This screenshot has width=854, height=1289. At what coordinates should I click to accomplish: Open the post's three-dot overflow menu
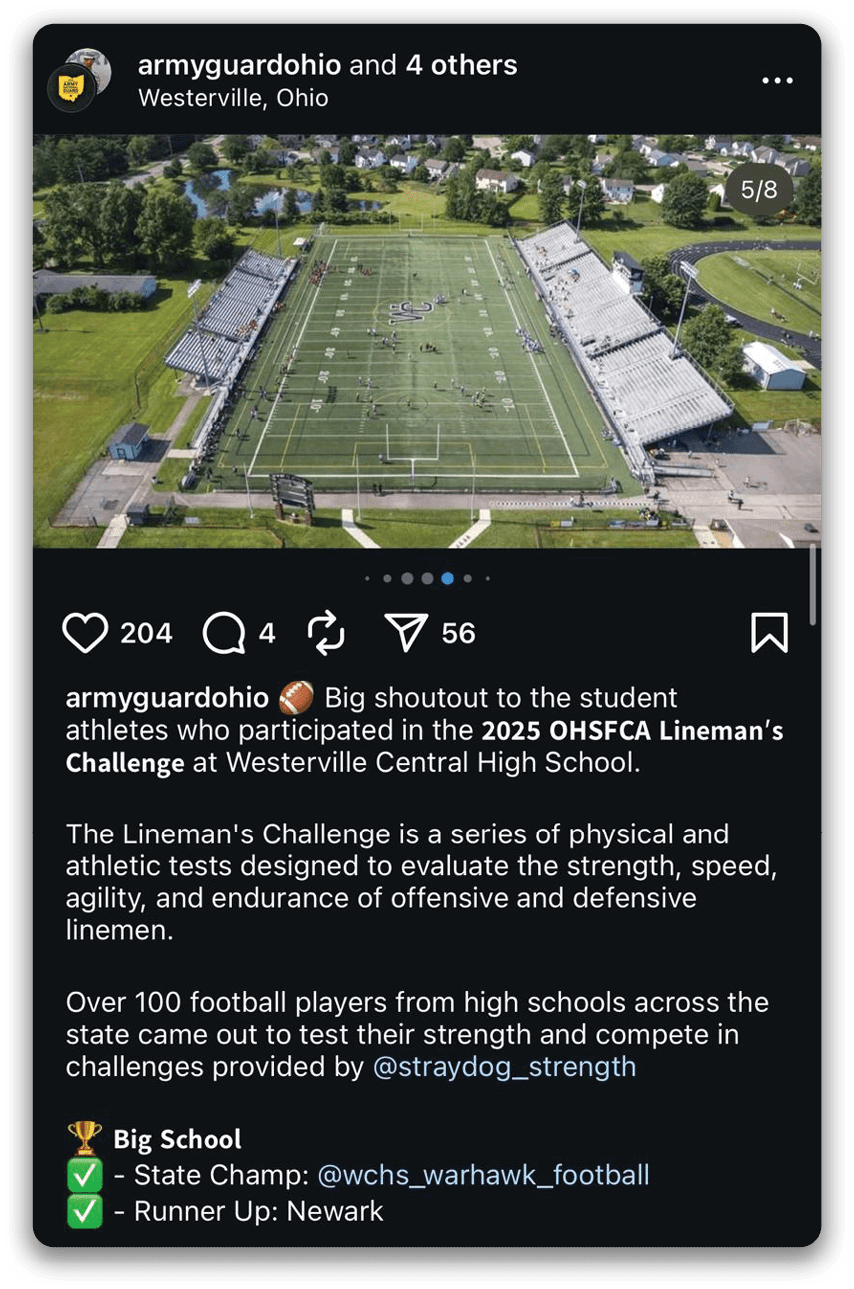coord(777,81)
